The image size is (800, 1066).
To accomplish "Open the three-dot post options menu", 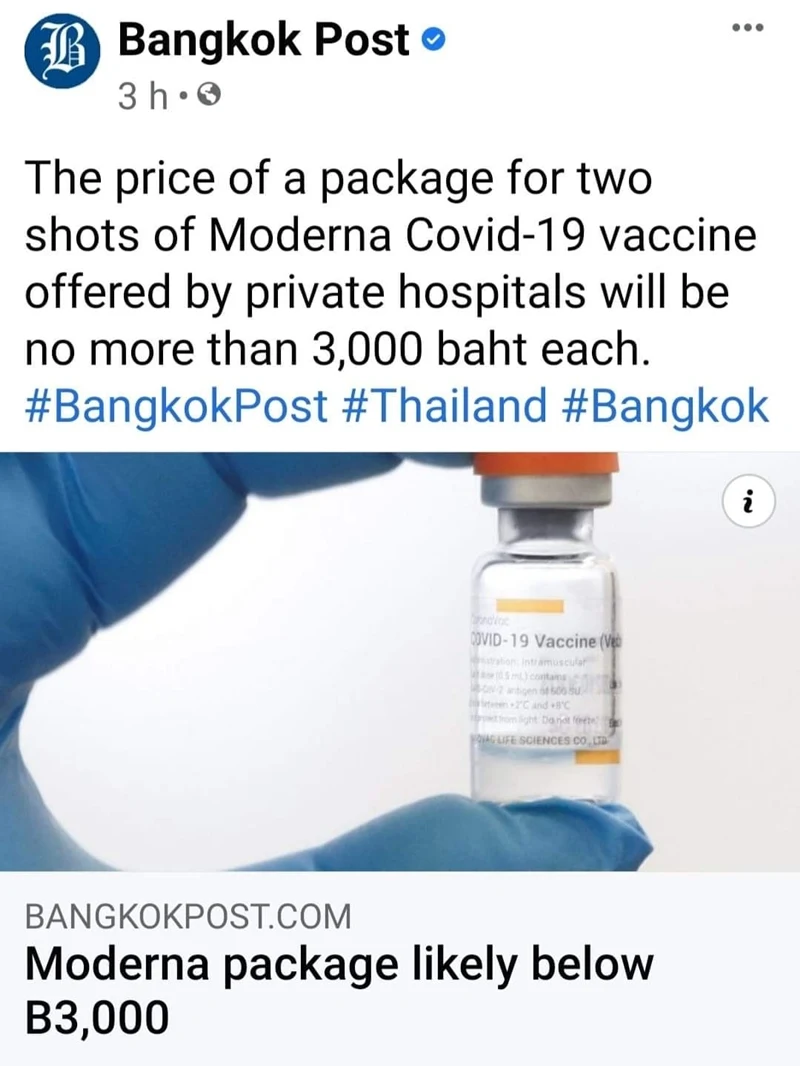I will coord(746,28).
